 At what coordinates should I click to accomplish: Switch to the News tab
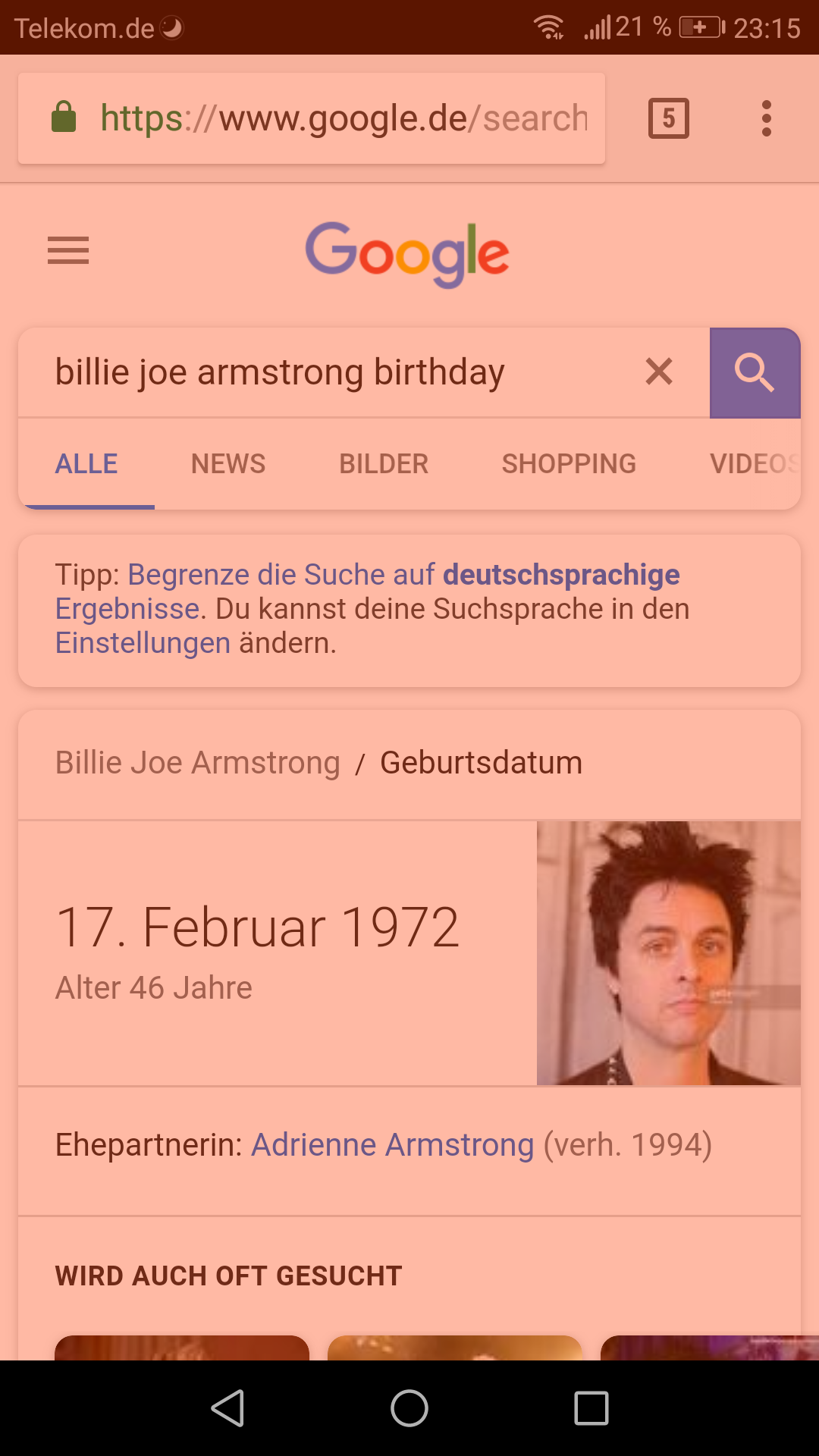pyautogui.click(x=228, y=463)
